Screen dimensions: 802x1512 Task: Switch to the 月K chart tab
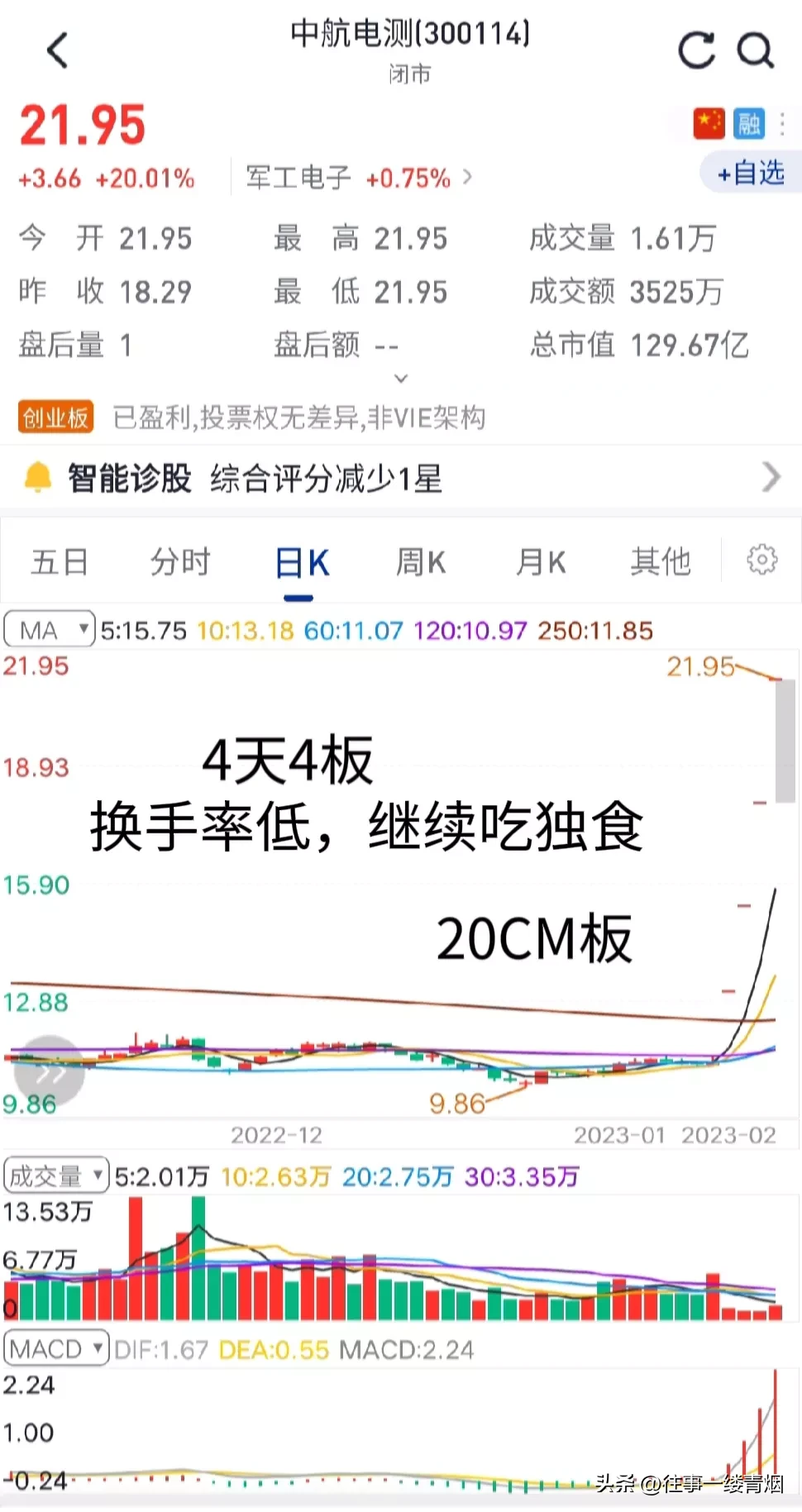click(x=541, y=562)
